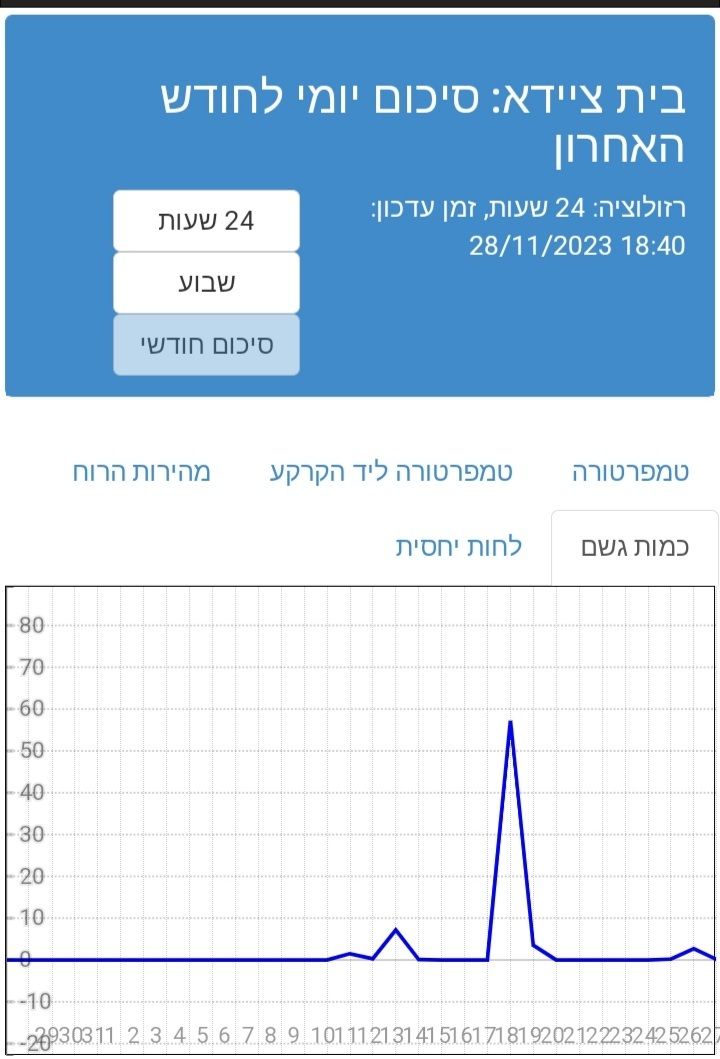
Task: Switch to טמפרטורה ליד הקרקע tab
Action: point(391,472)
